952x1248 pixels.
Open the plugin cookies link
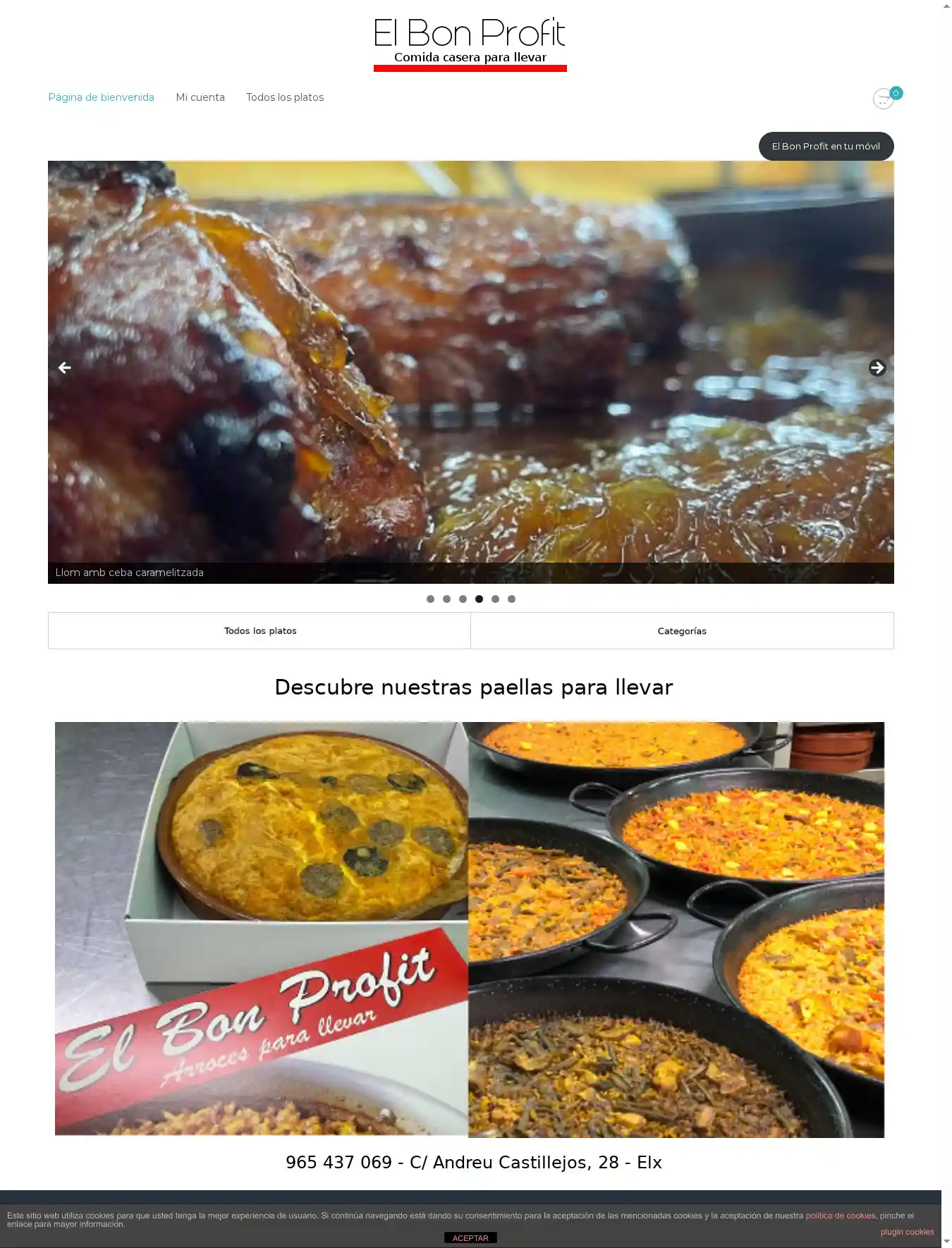pyautogui.click(x=907, y=1232)
